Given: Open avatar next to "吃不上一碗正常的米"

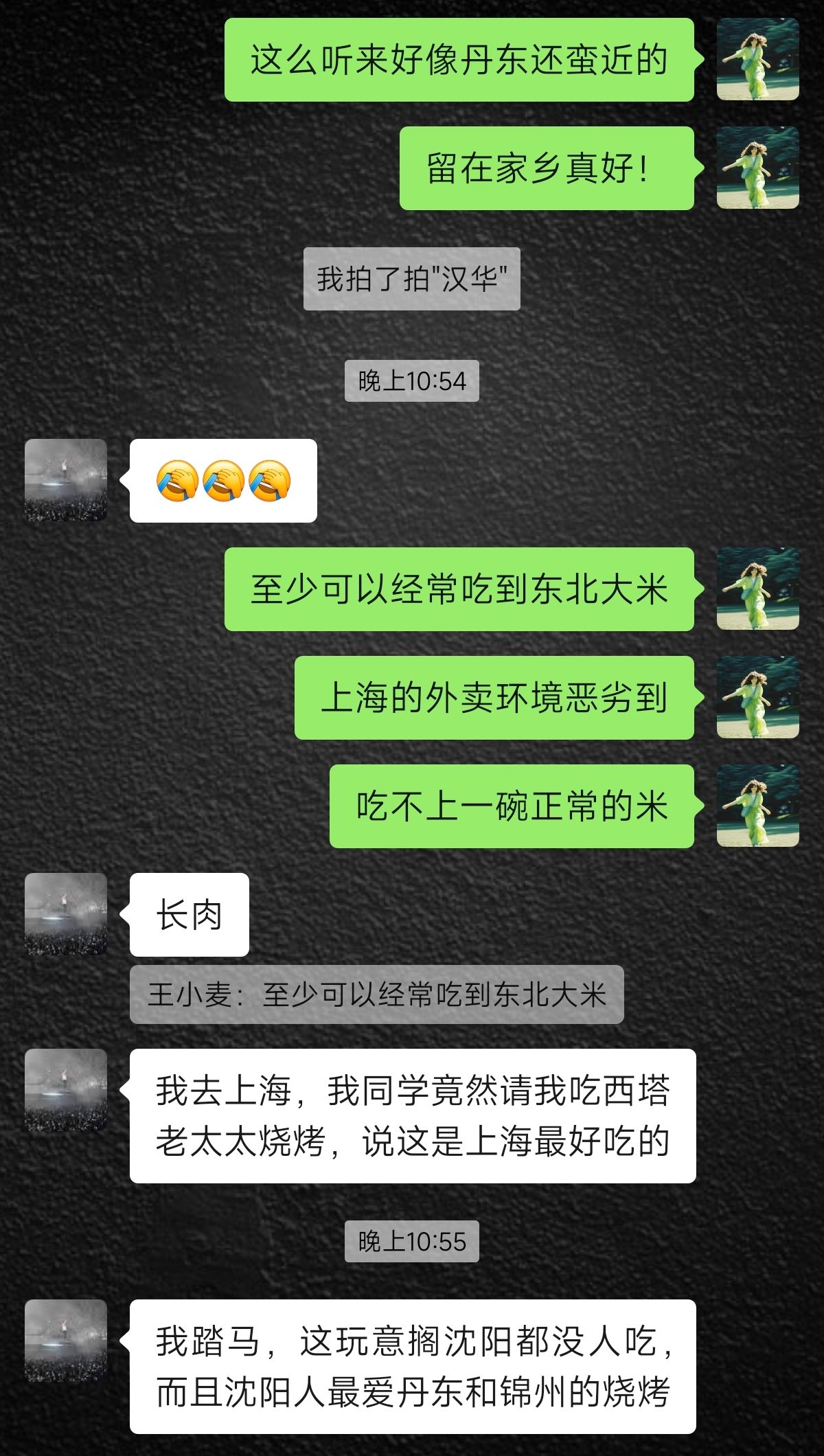Looking at the screenshot, I should [757, 806].
